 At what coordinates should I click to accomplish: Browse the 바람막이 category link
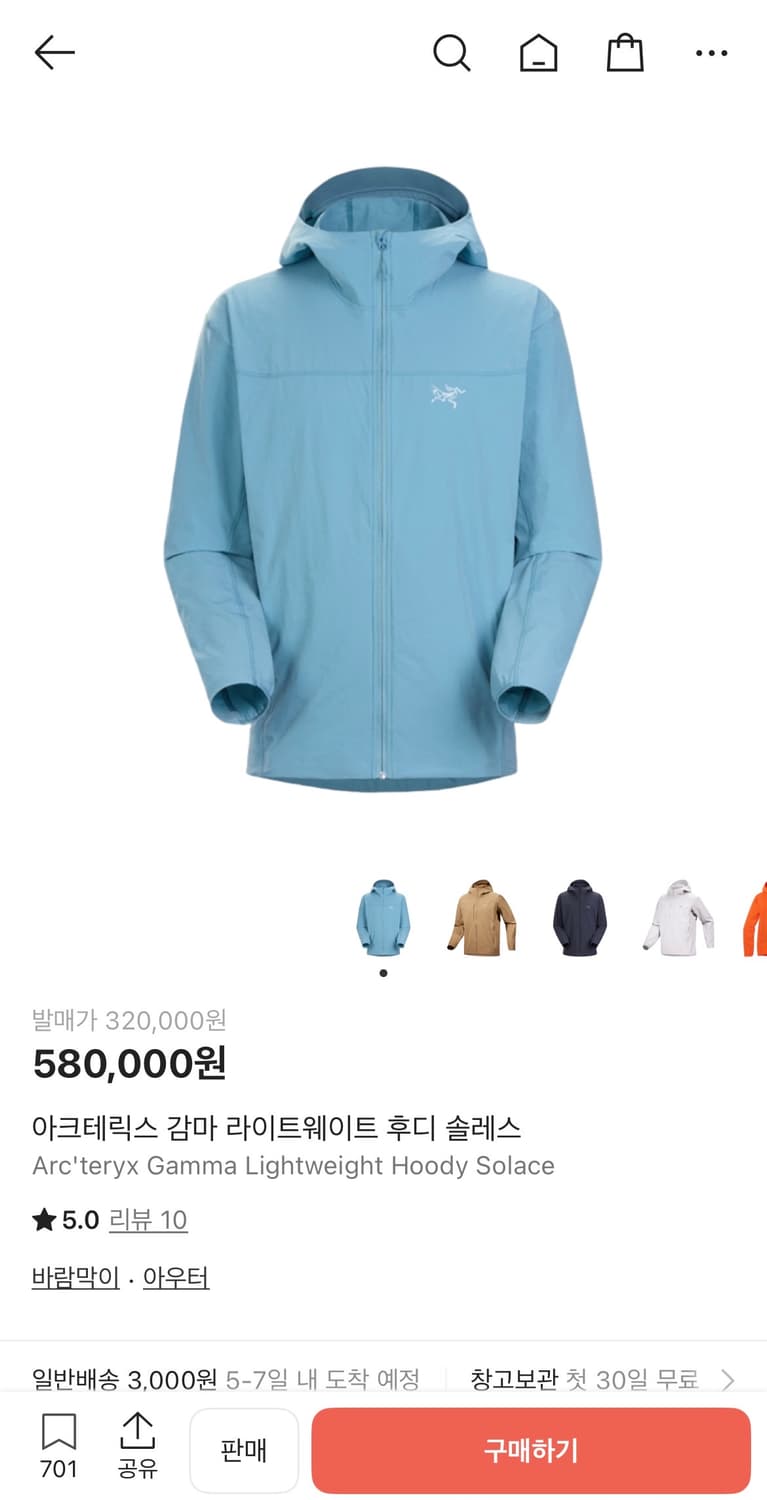pos(74,1277)
